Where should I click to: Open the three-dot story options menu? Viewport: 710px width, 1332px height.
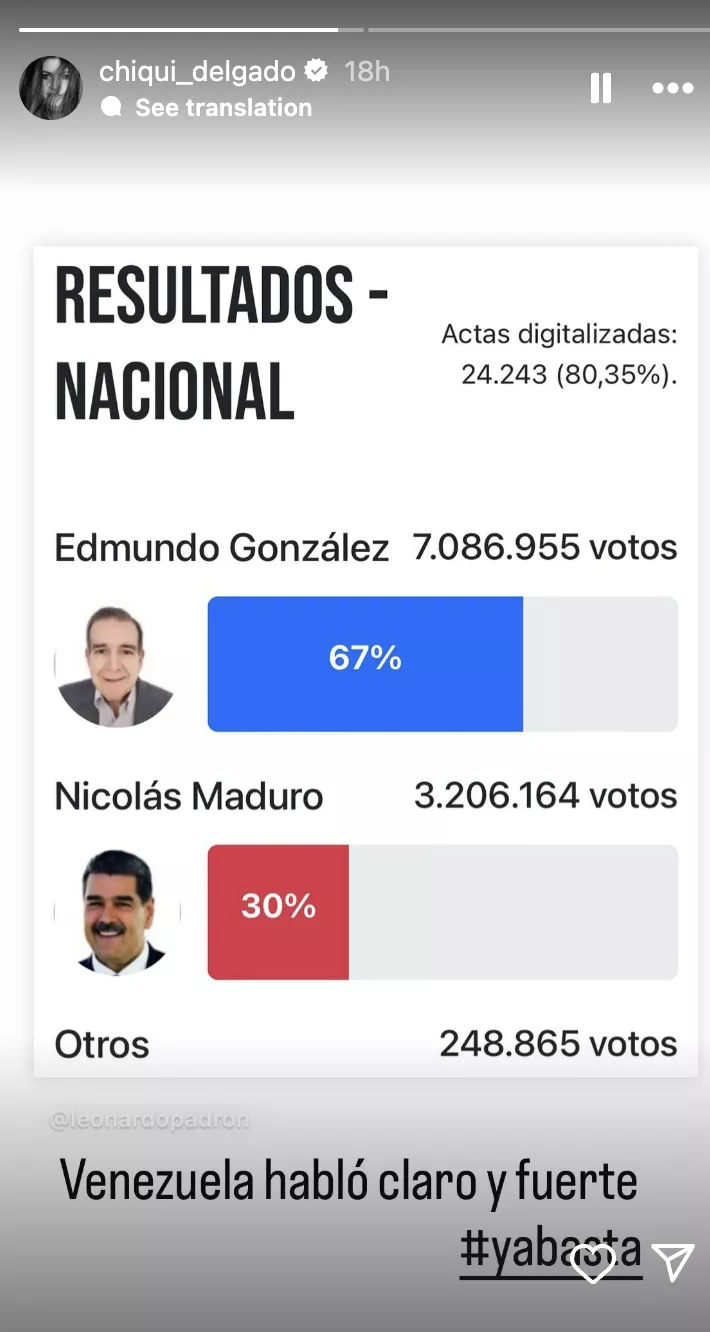673,88
